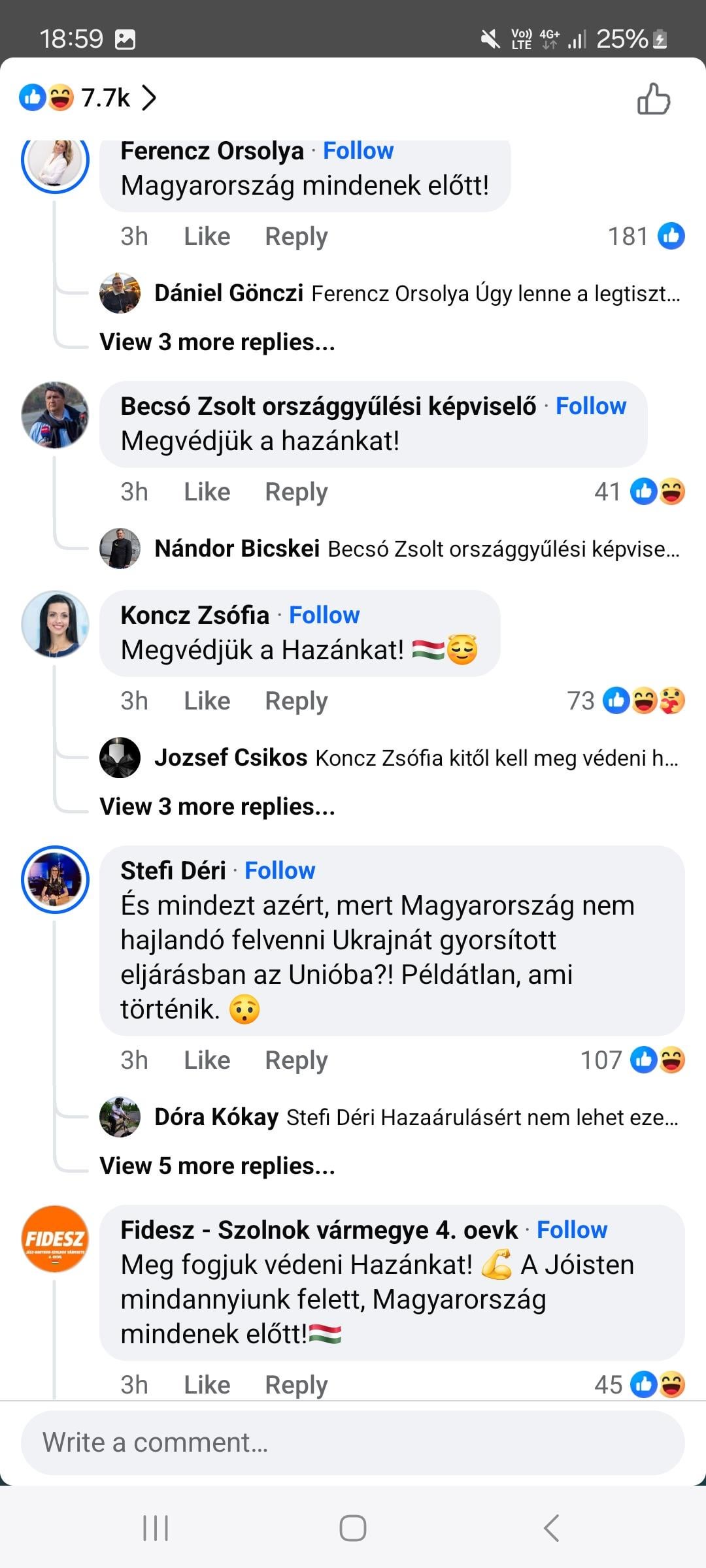
Task: View 3 more replies under Koncz Zsófia
Action: pyautogui.click(x=217, y=807)
